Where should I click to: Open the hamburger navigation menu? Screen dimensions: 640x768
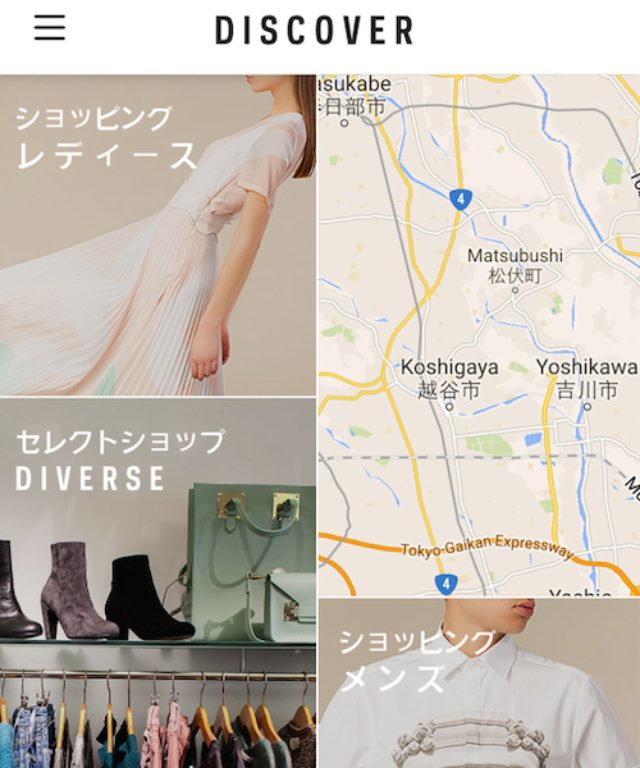49,28
